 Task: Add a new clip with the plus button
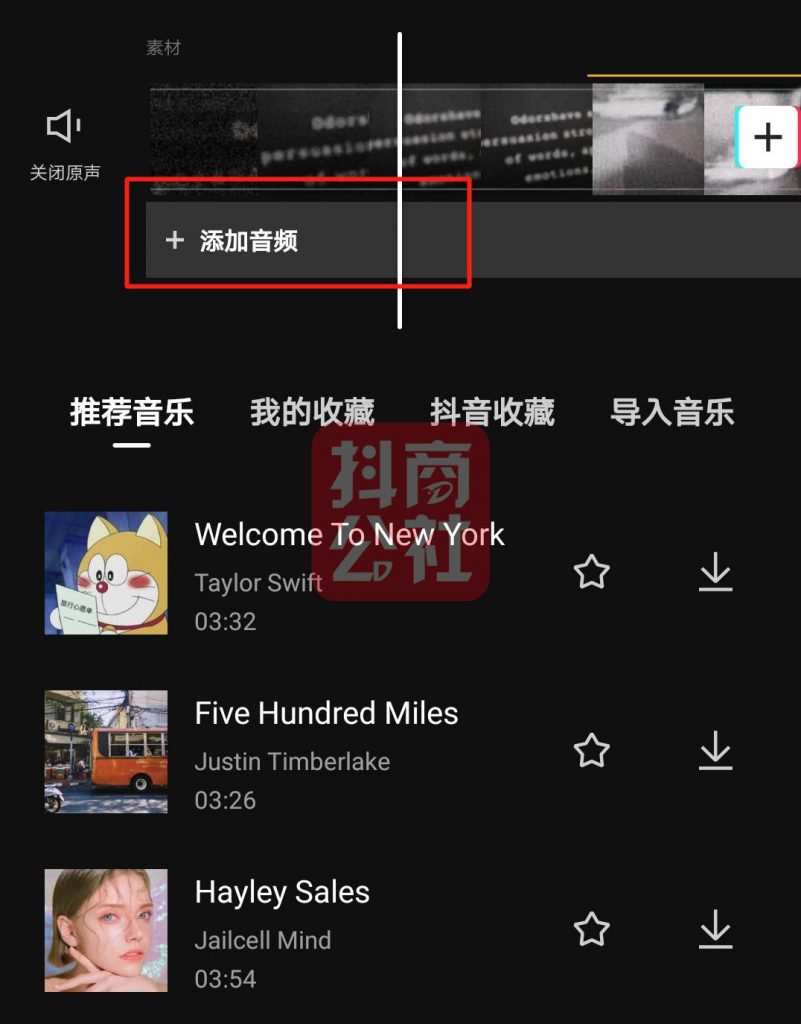click(x=767, y=137)
